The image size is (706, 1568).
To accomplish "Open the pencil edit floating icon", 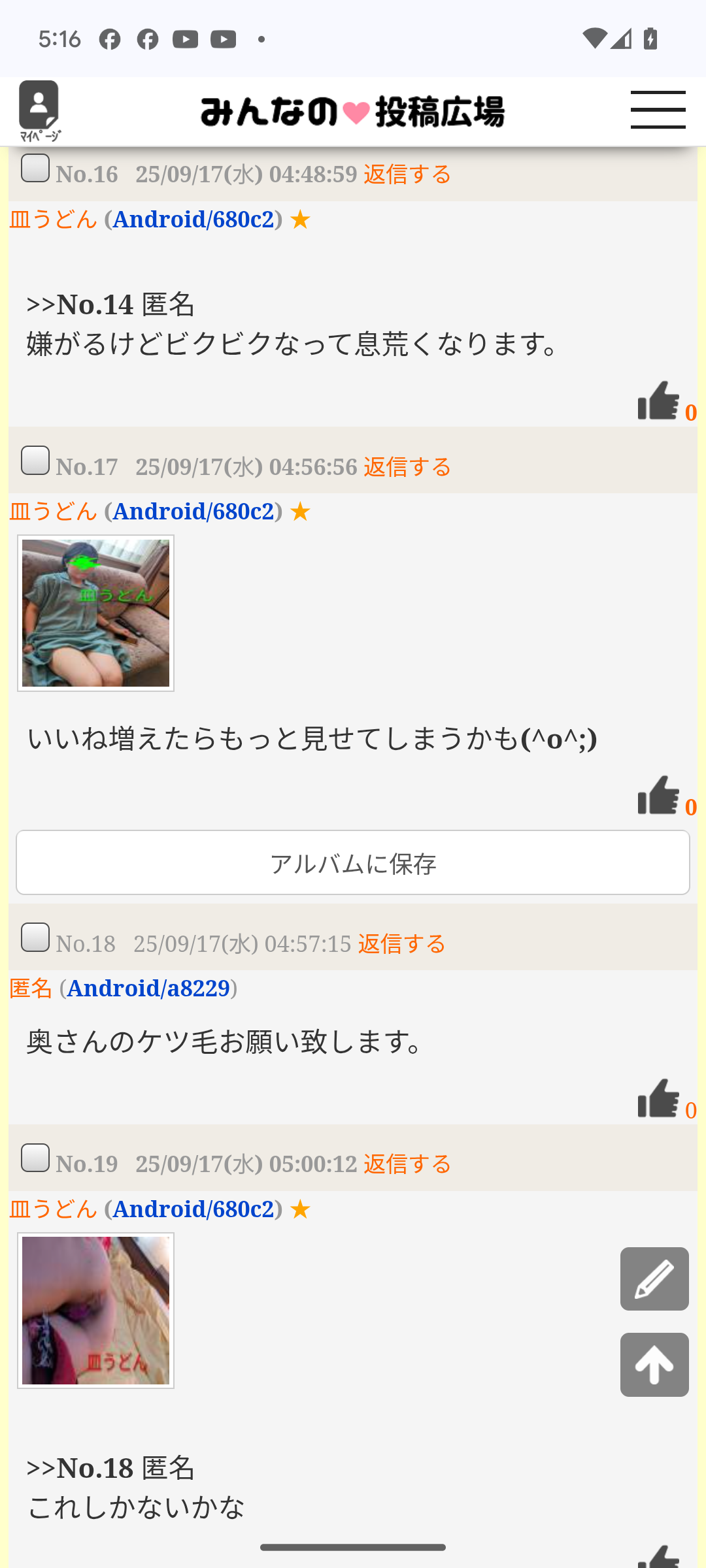I will 654,1279.
